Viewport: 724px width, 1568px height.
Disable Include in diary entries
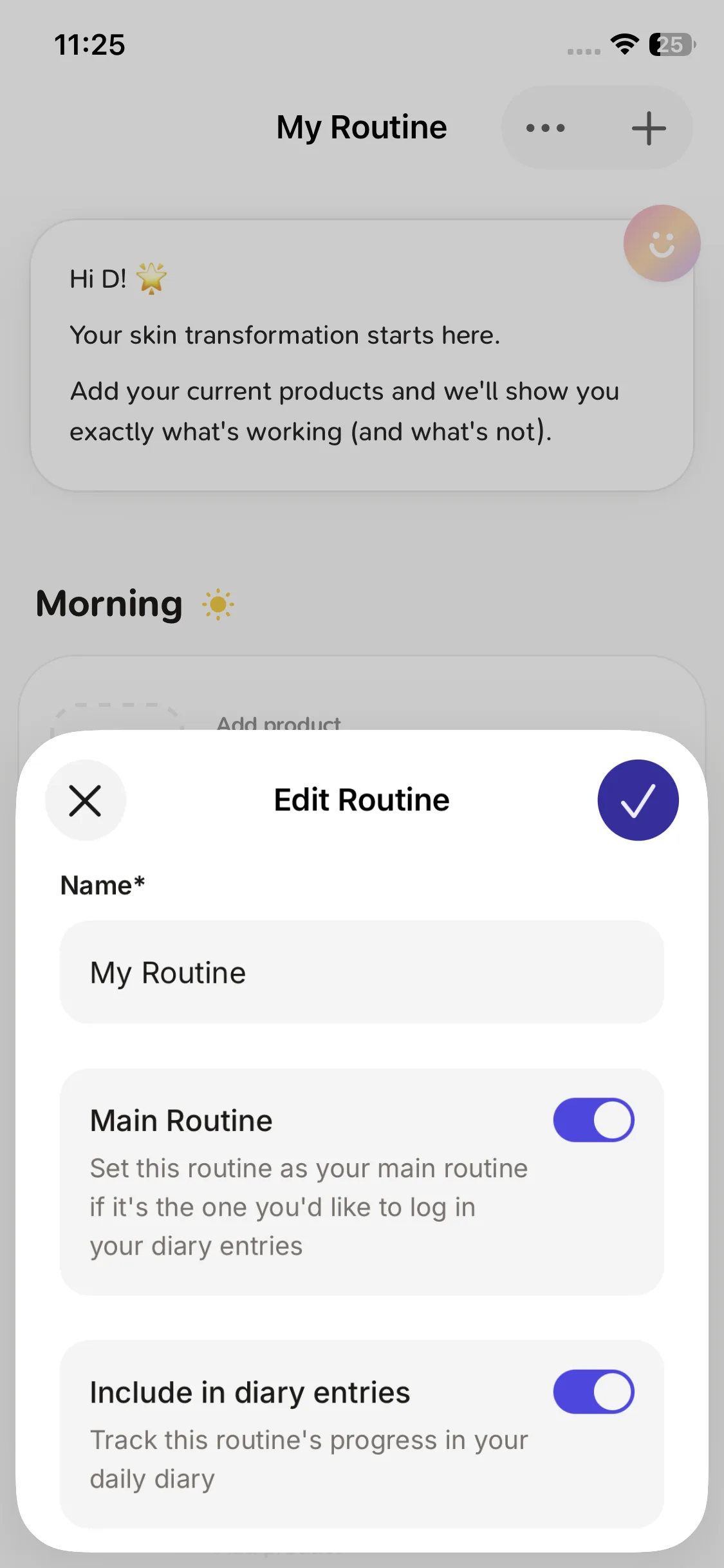click(x=593, y=1392)
